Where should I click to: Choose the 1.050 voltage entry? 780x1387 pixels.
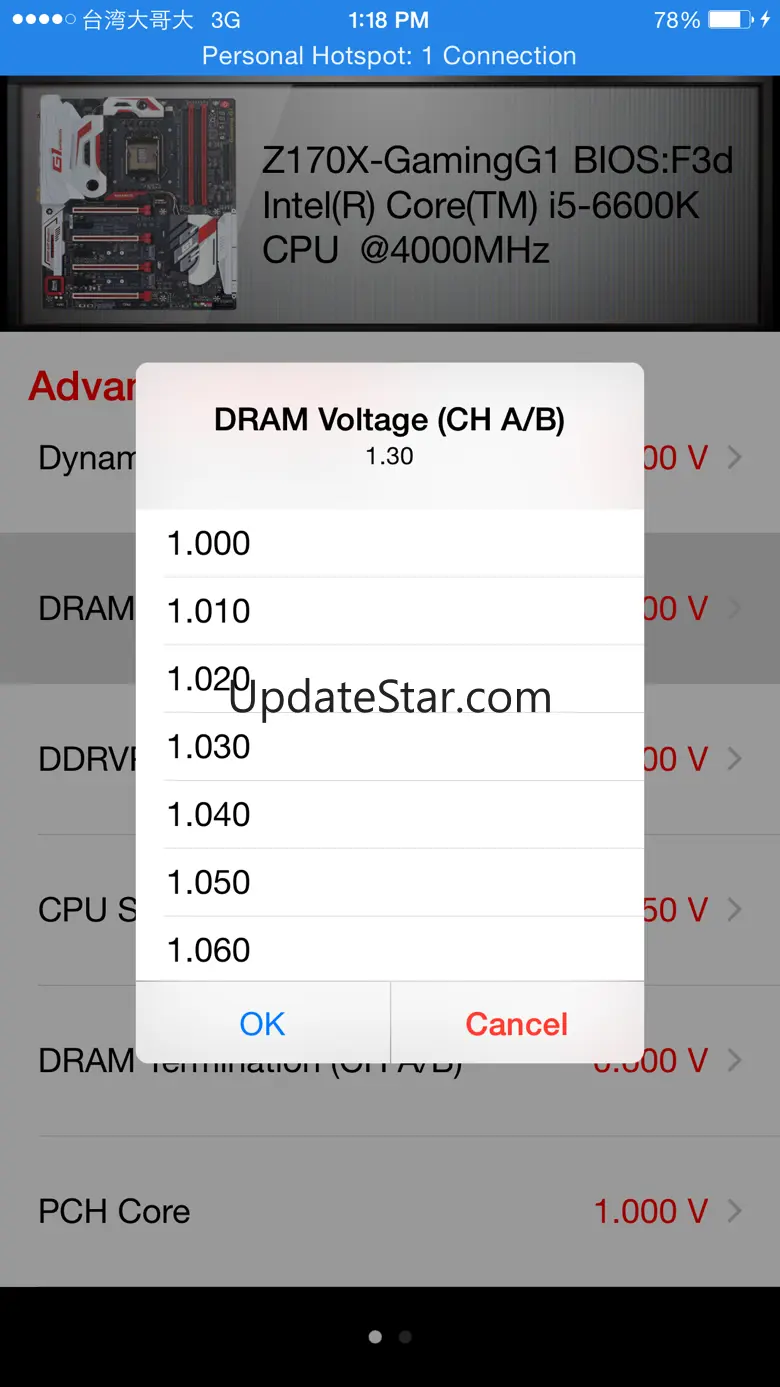(x=389, y=883)
